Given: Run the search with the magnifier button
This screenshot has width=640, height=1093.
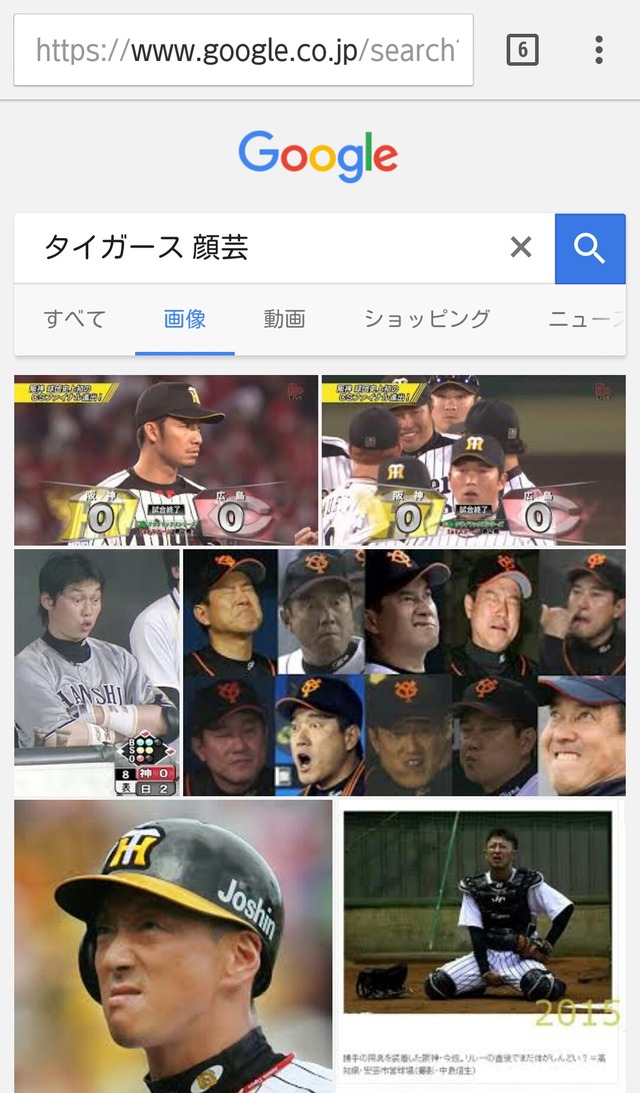Looking at the screenshot, I should 590,249.
